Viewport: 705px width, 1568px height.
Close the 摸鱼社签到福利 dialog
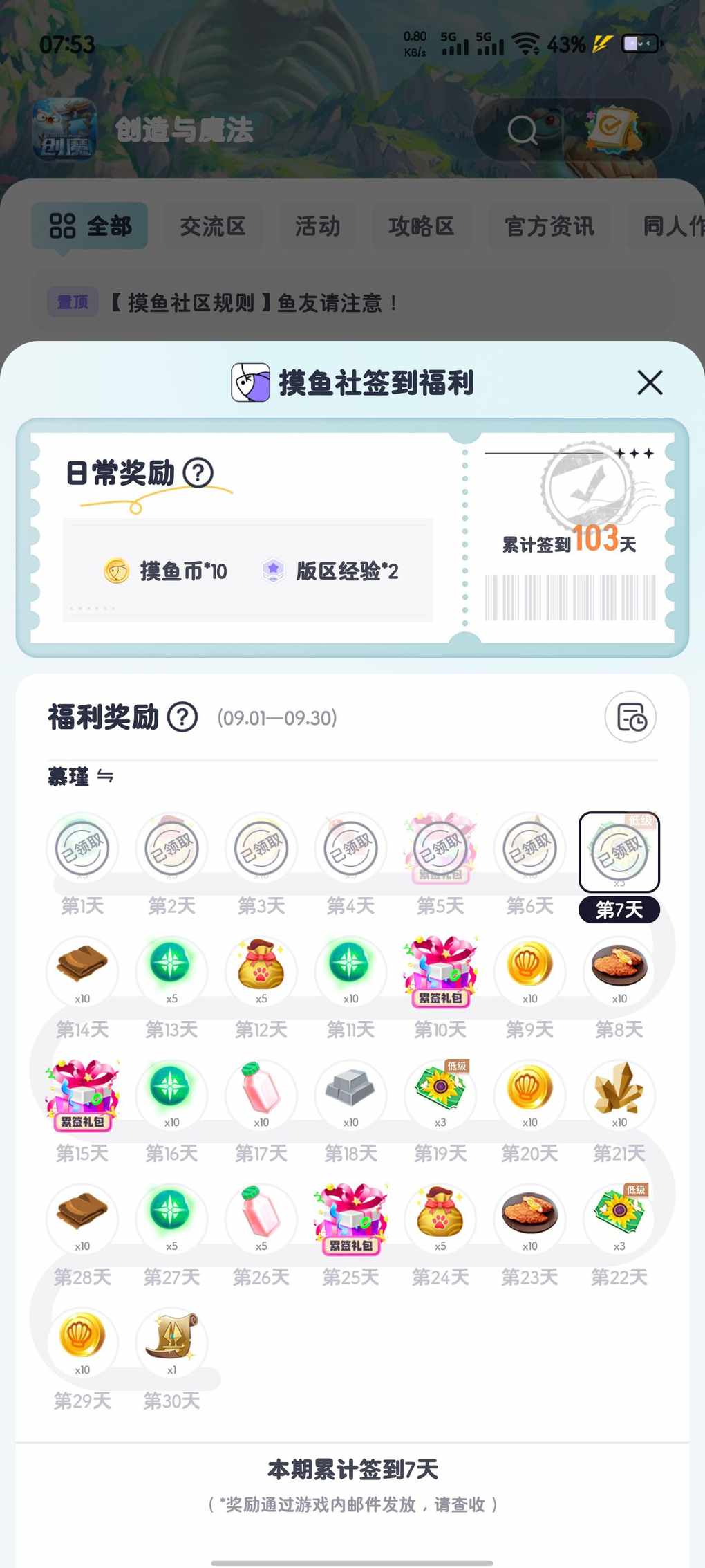point(649,382)
